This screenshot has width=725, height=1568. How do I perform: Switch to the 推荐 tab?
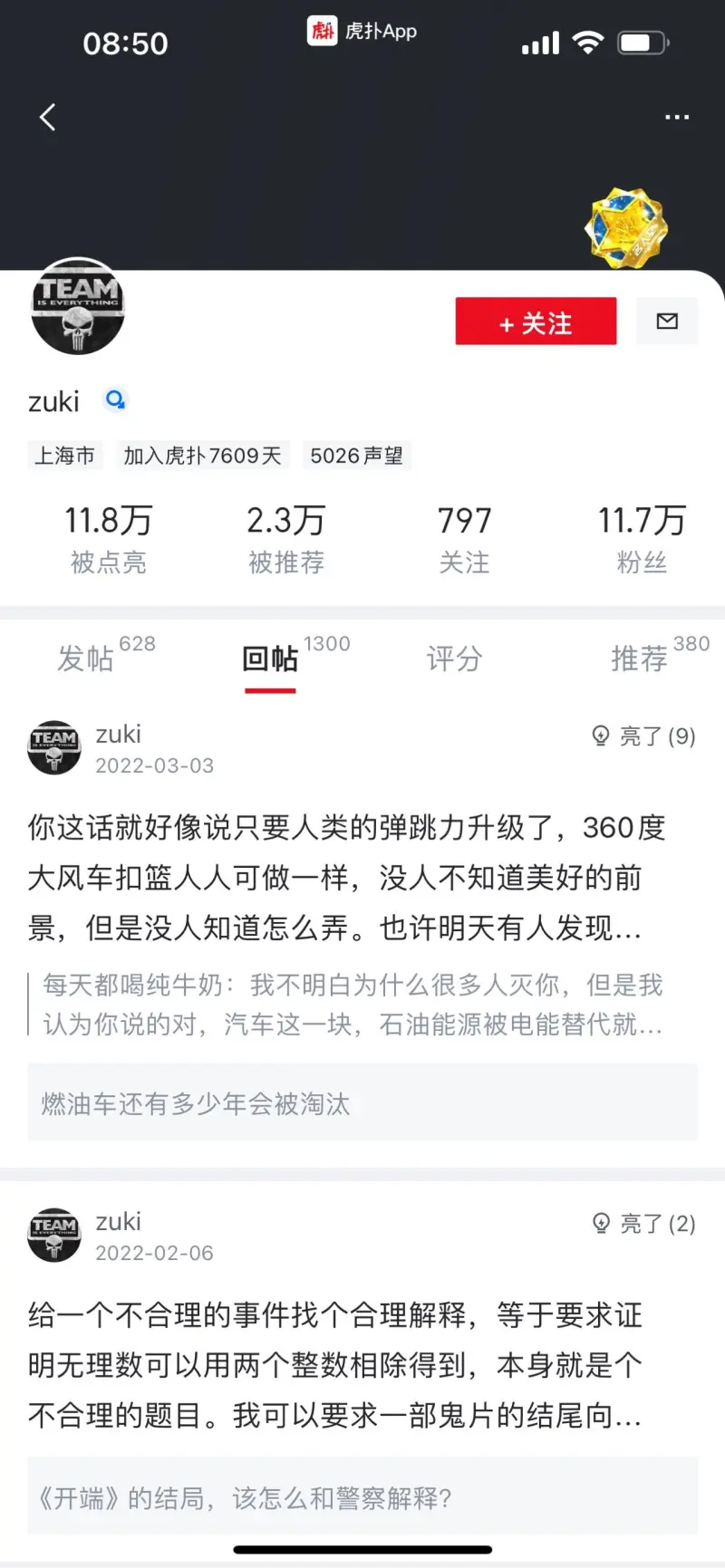click(640, 658)
